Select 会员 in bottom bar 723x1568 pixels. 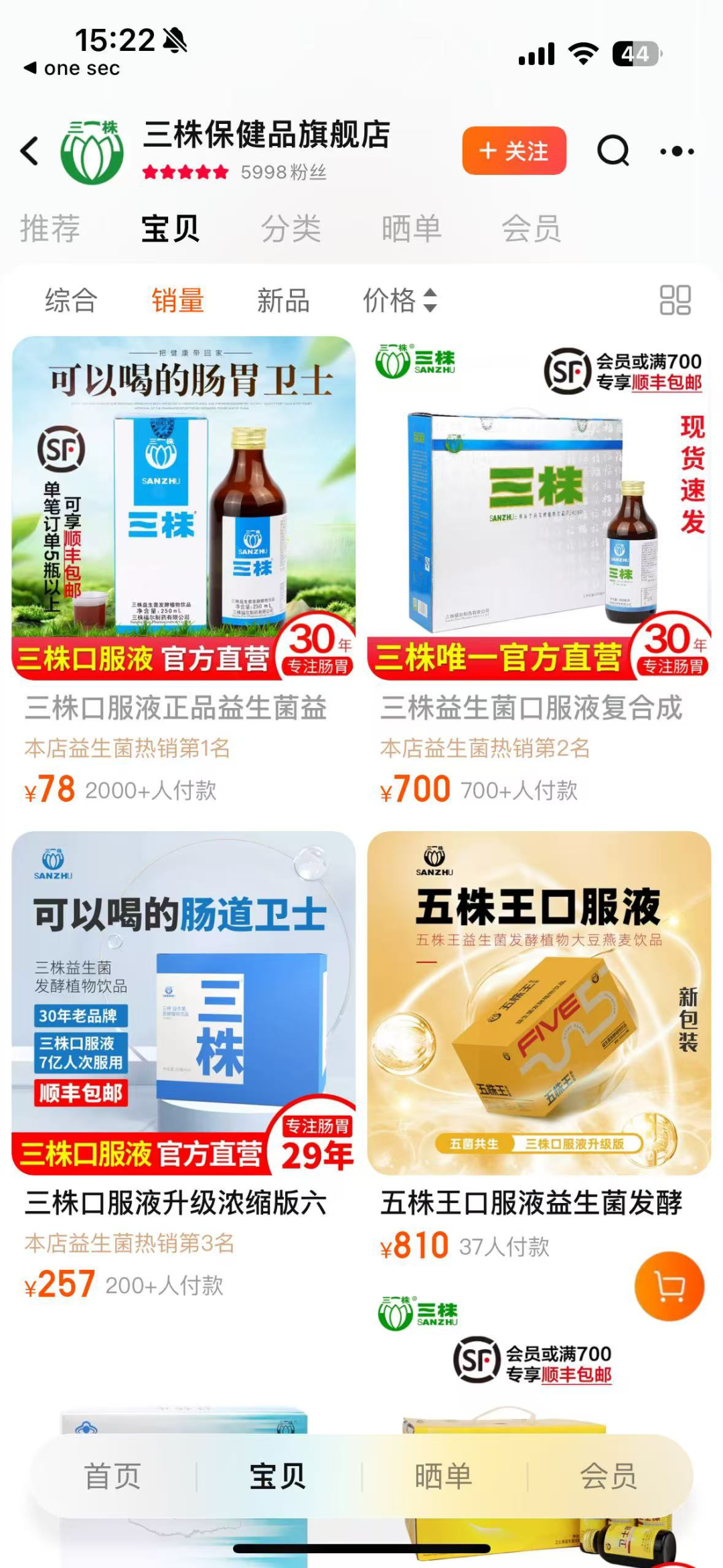point(608,1476)
